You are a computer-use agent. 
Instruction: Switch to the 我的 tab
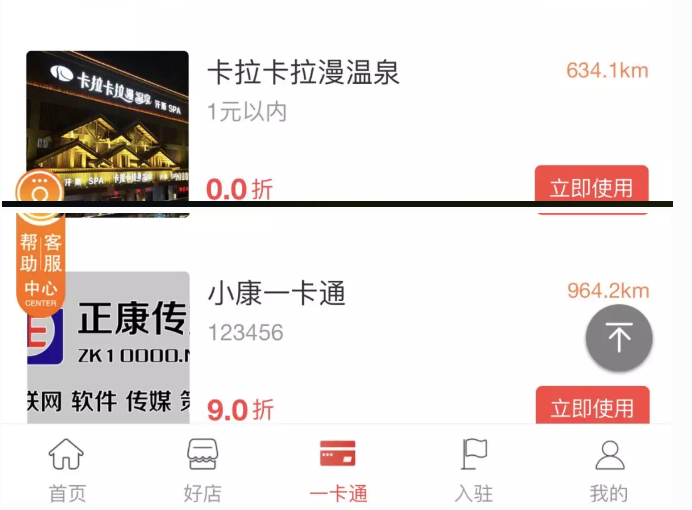609,471
